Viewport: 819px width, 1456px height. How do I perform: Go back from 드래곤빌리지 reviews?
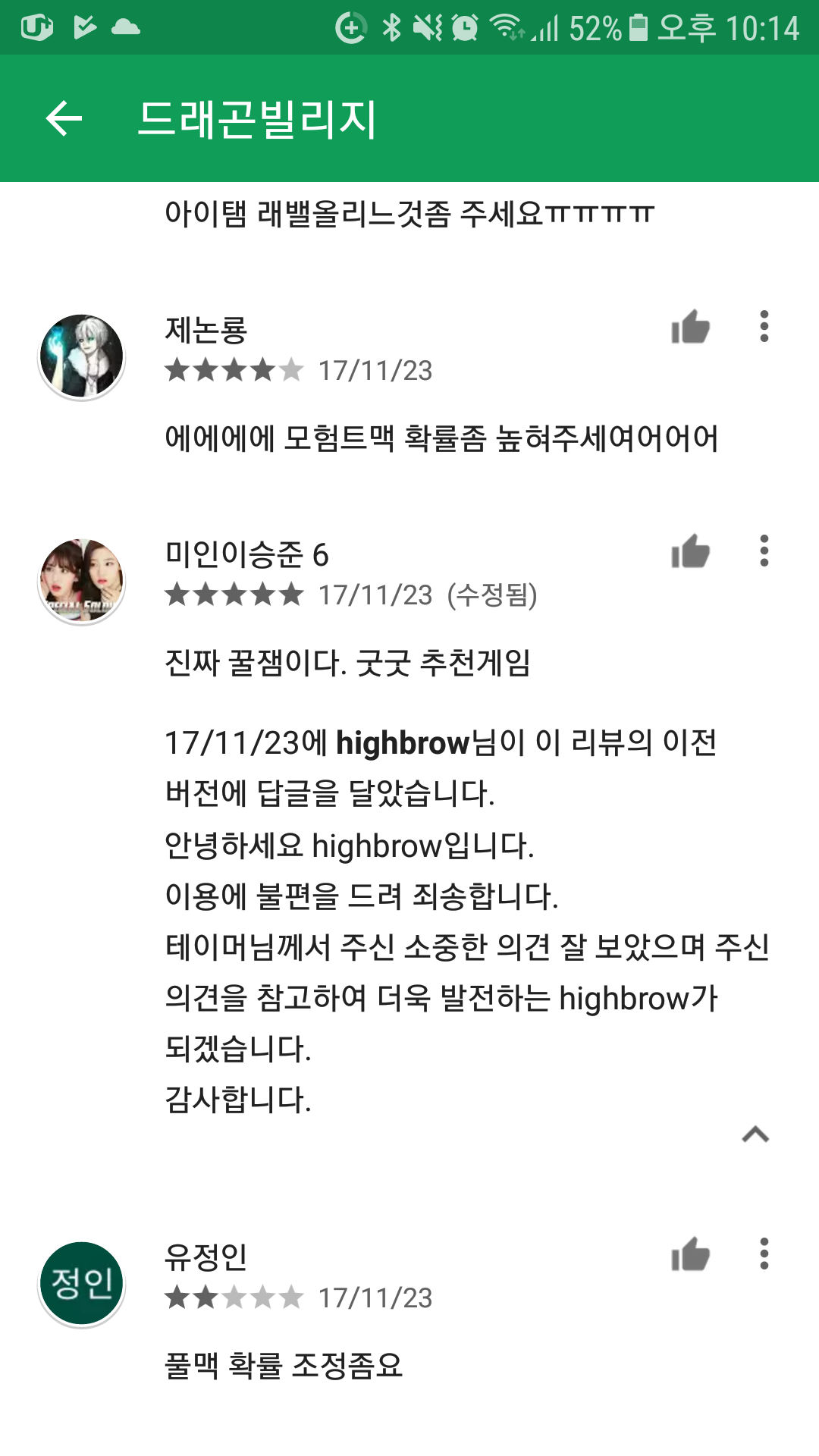tap(64, 119)
